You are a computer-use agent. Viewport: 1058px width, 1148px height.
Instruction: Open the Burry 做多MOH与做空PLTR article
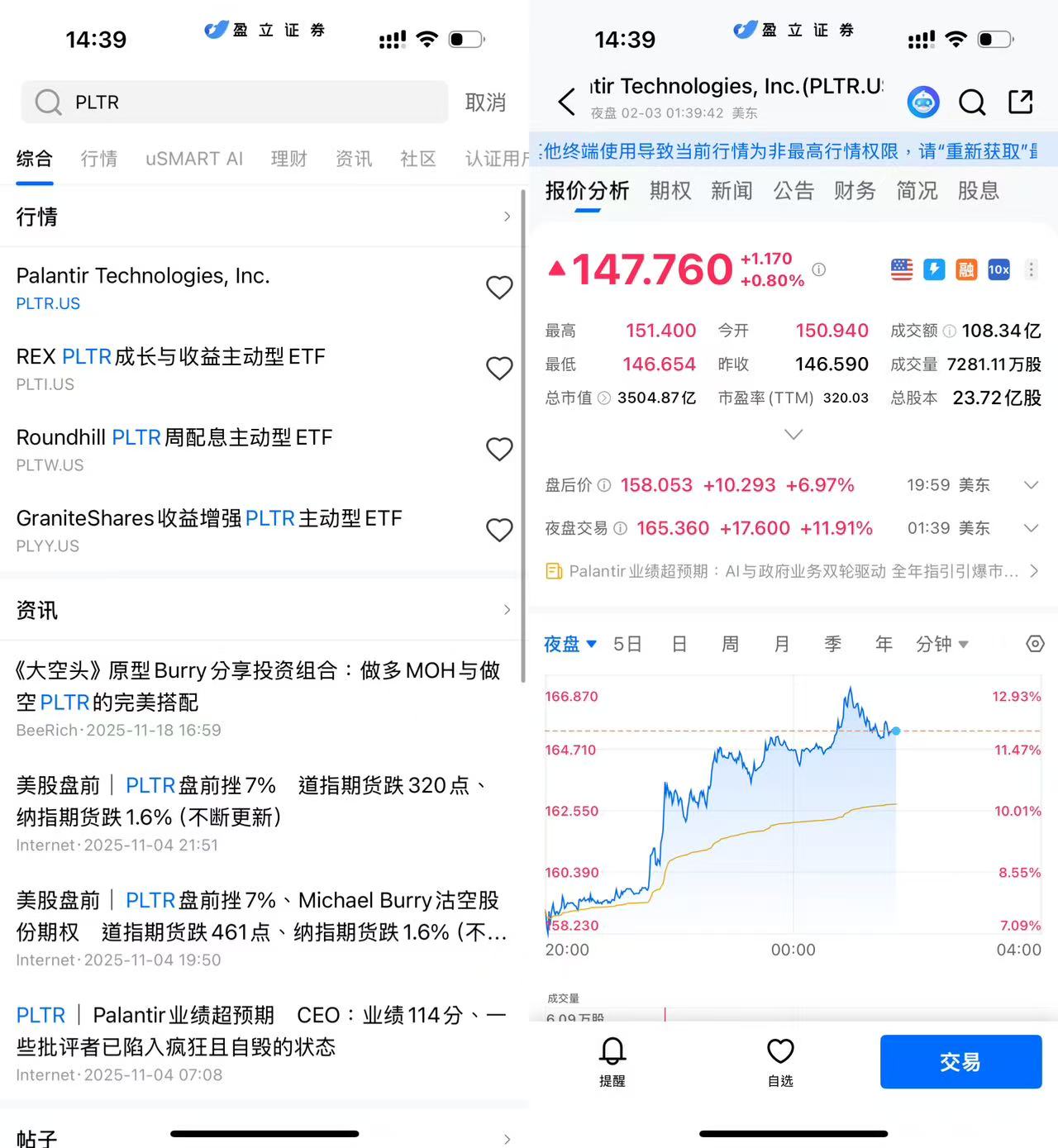[x=258, y=686]
